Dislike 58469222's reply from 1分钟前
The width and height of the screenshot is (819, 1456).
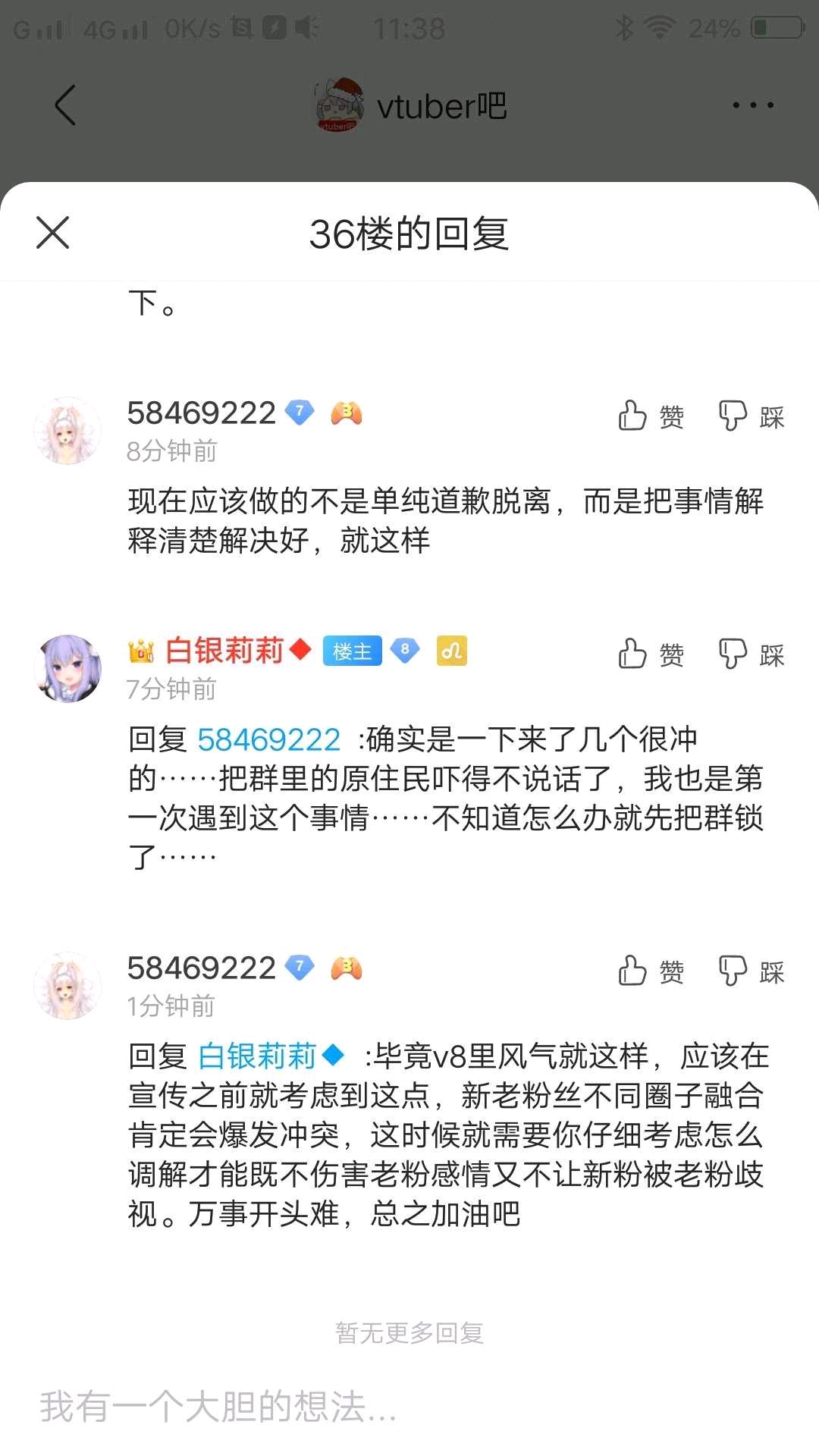751,971
